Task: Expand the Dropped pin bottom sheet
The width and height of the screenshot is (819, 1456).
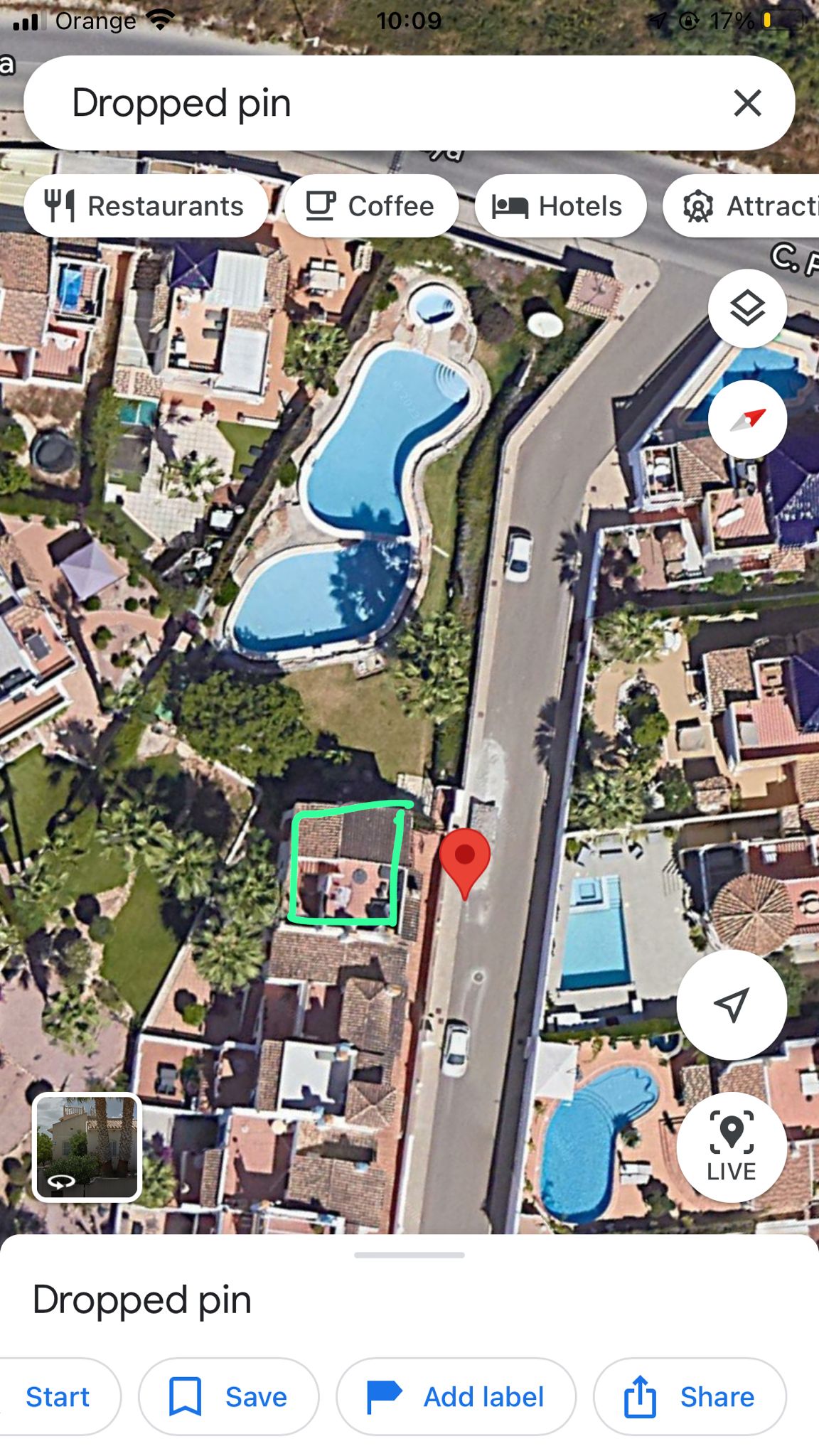Action: tap(409, 1256)
